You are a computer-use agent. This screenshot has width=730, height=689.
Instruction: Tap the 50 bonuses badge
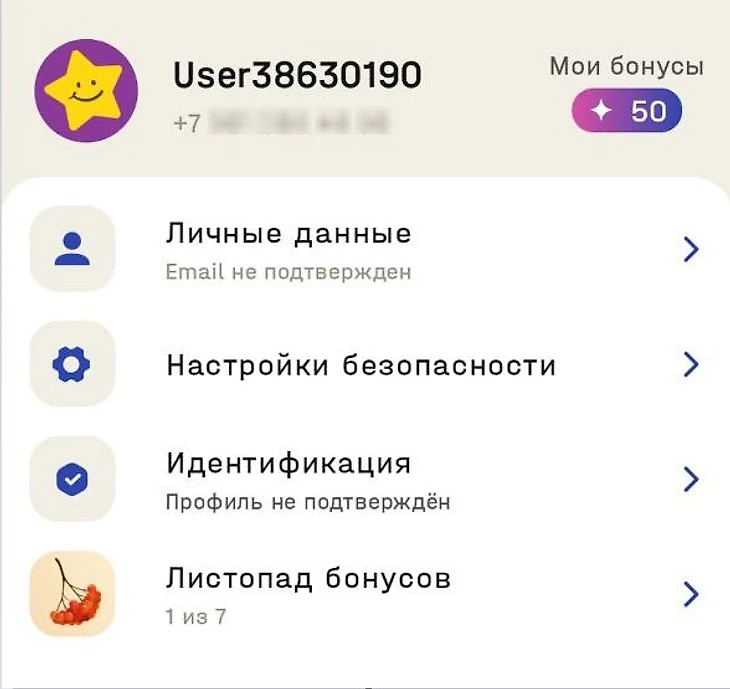tap(627, 111)
